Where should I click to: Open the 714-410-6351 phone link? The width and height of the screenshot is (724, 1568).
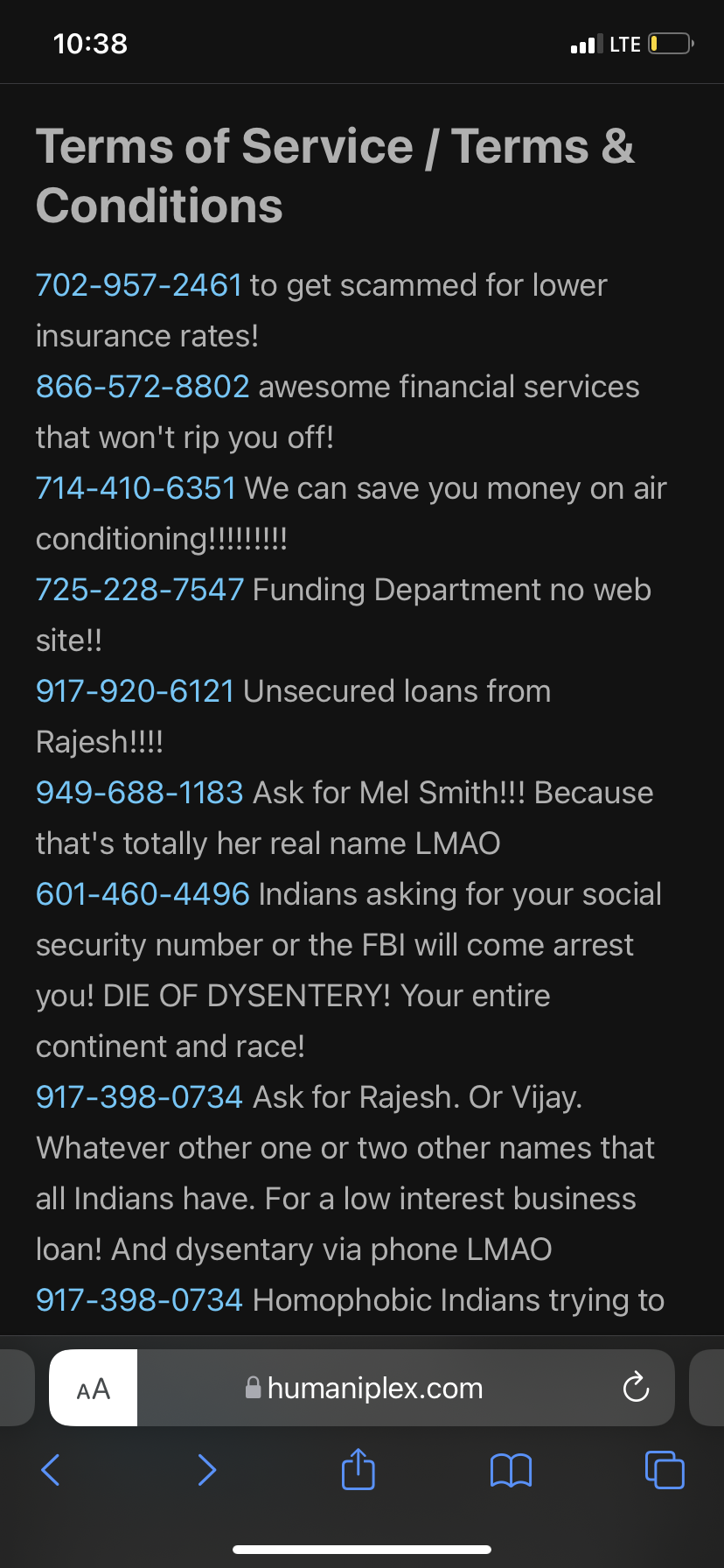coord(136,488)
